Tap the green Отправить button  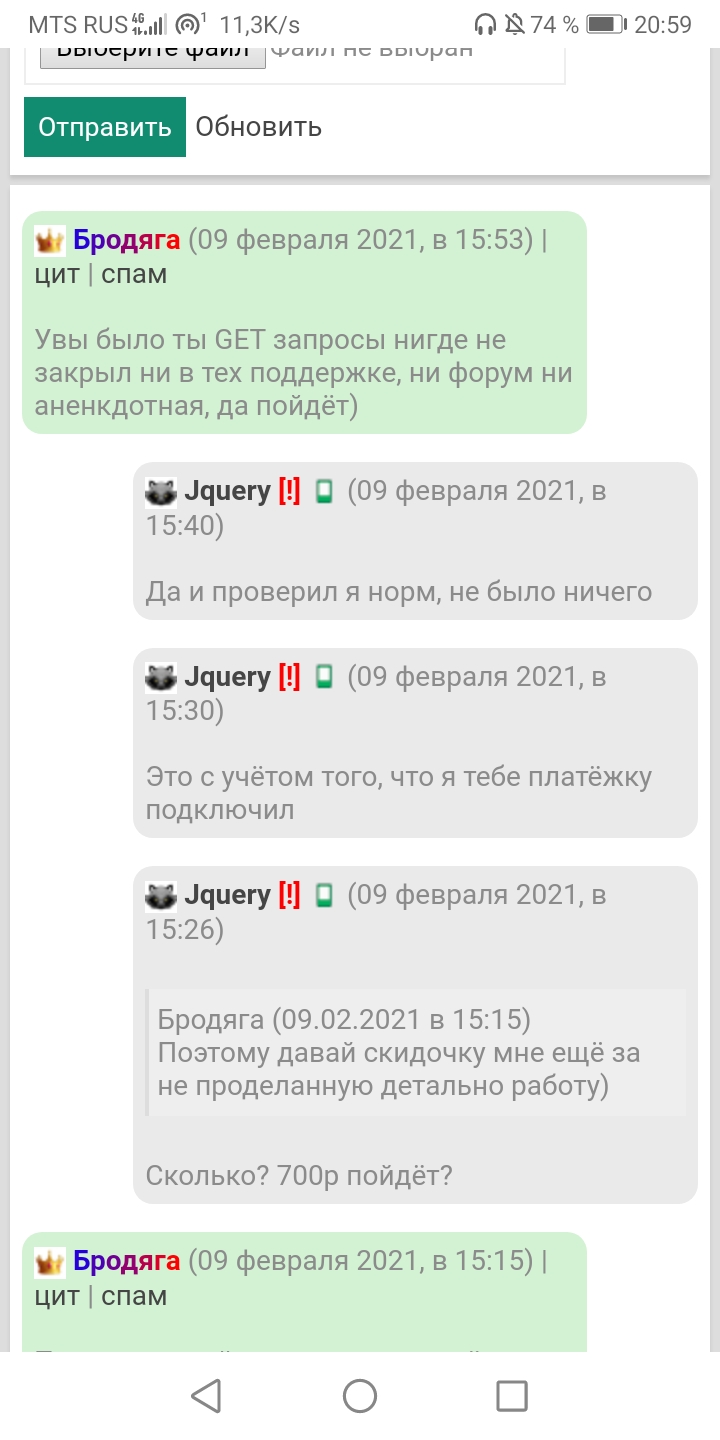pos(105,127)
